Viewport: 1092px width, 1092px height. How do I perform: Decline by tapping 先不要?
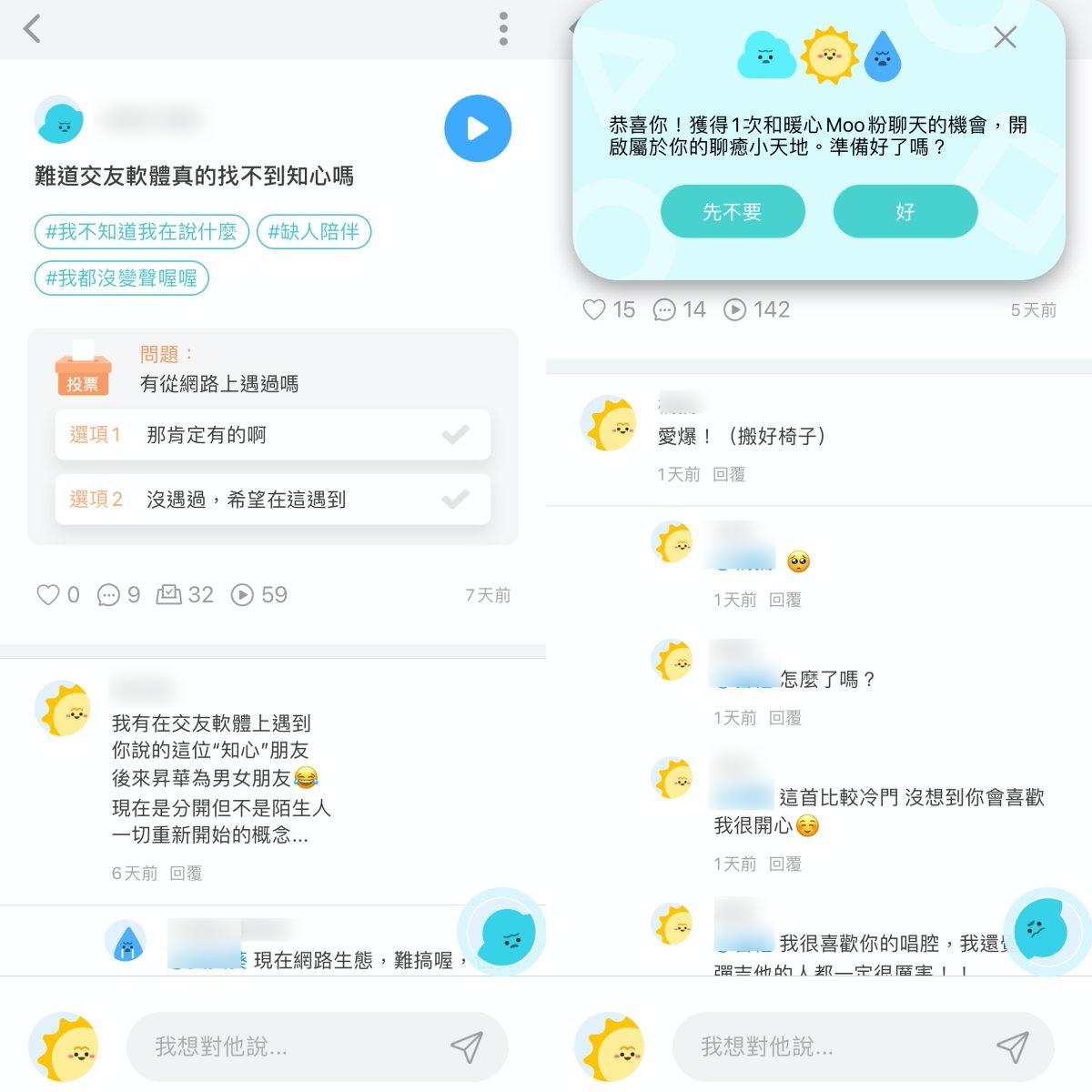(x=733, y=212)
